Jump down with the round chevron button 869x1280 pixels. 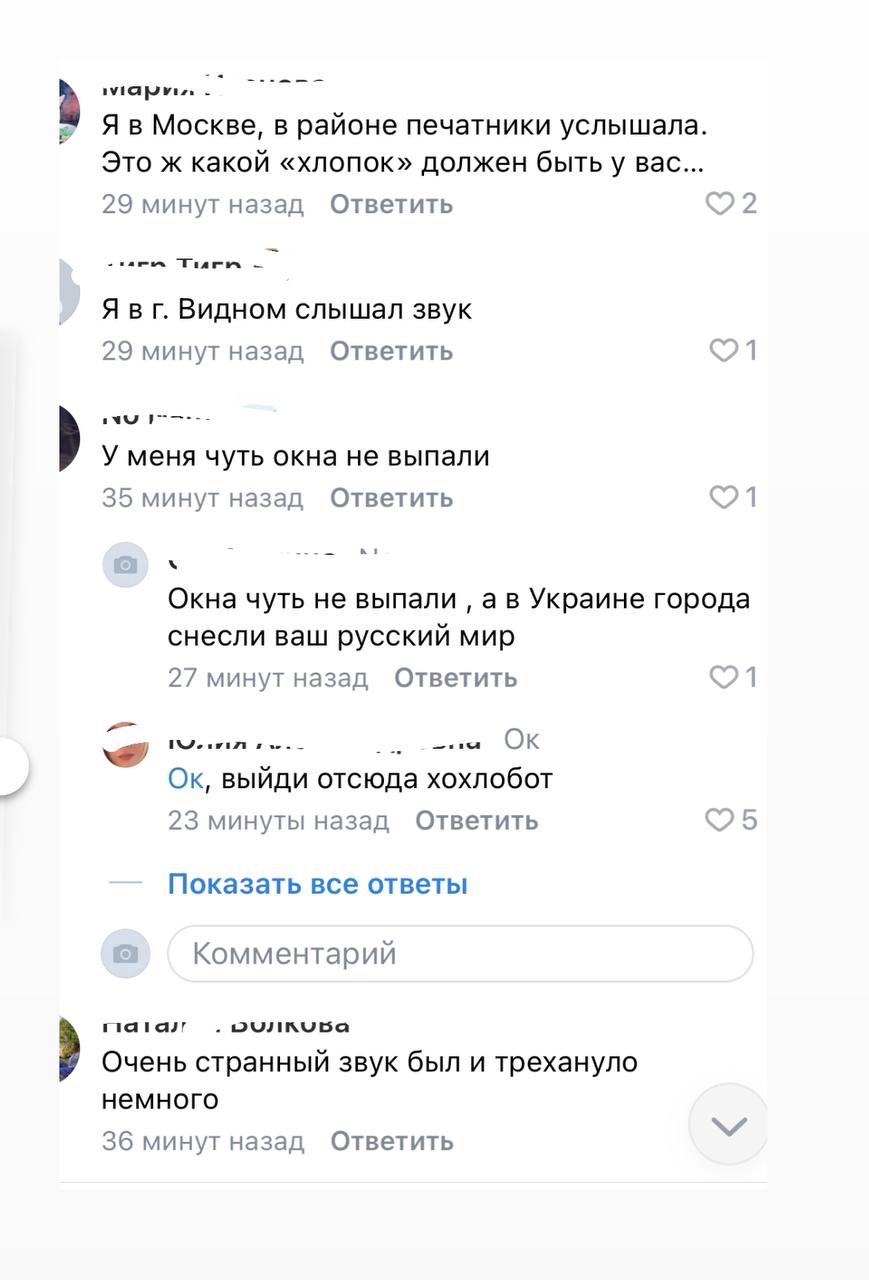click(728, 1125)
